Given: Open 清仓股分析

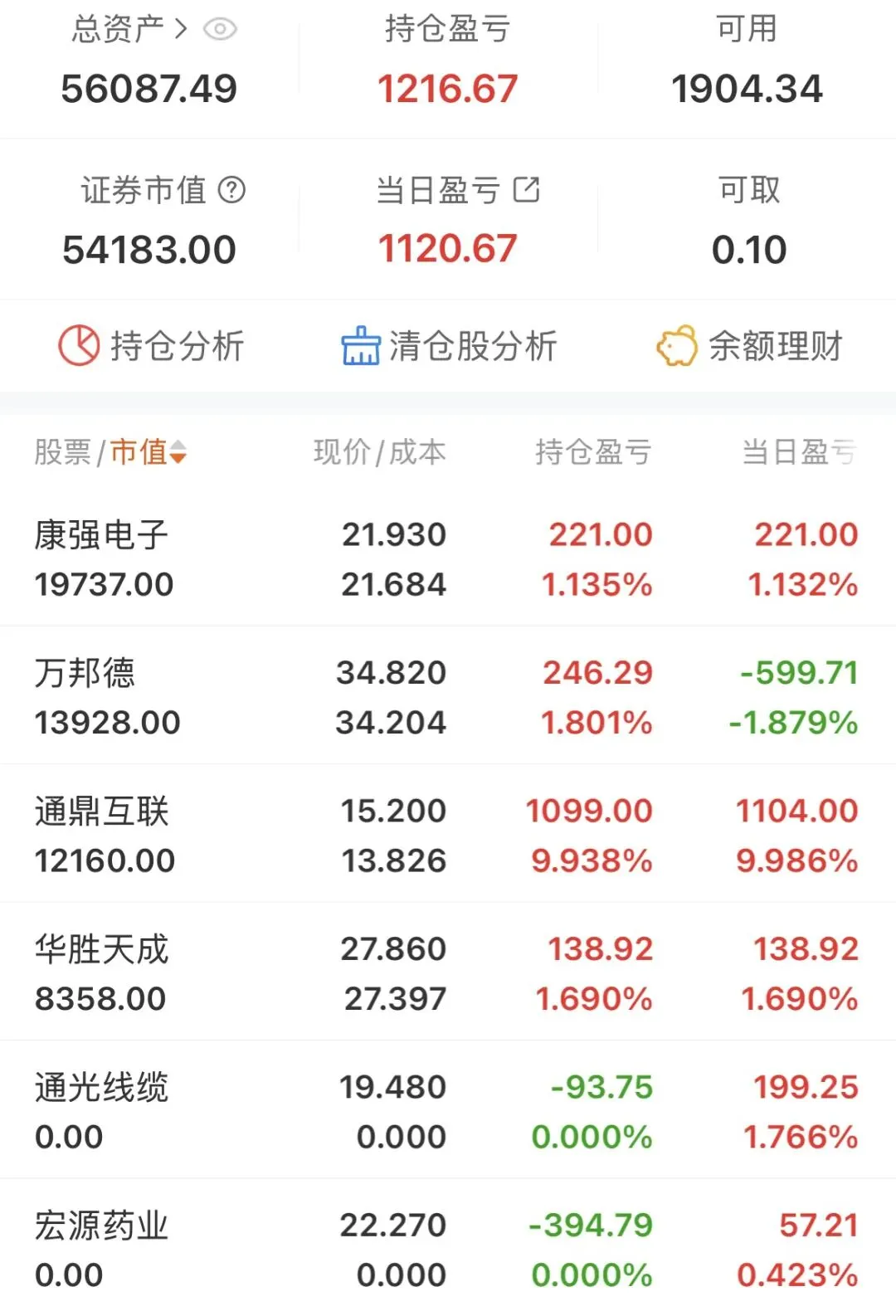Looking at the screenshot, I should [x=449, y=346].
